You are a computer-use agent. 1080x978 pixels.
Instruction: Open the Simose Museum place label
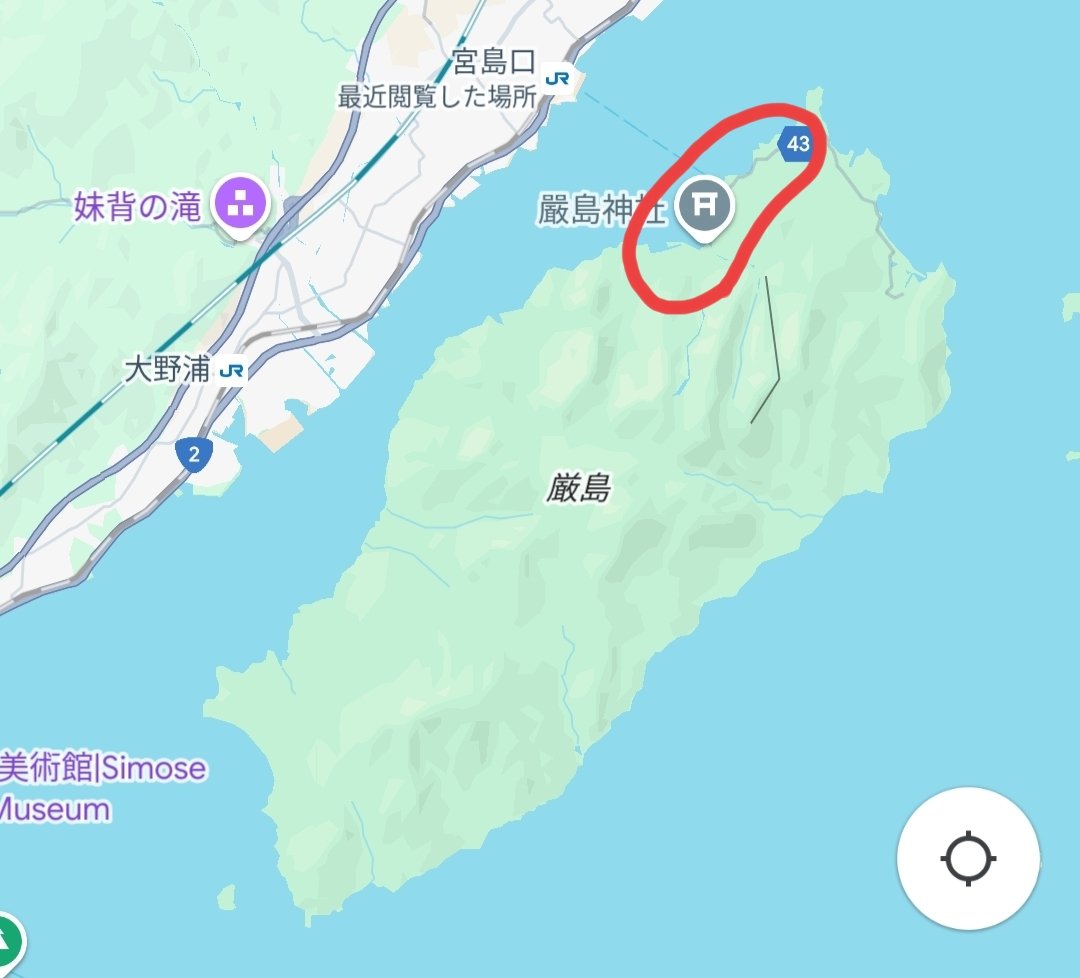click(x=100, y=787)
